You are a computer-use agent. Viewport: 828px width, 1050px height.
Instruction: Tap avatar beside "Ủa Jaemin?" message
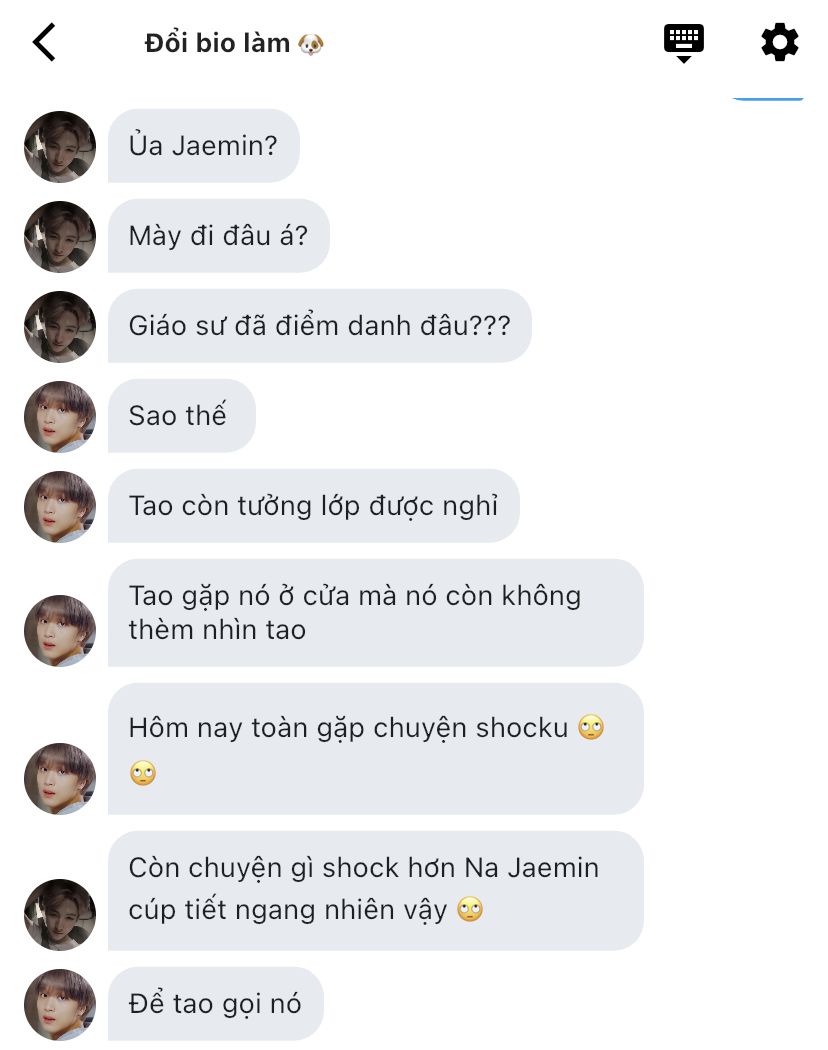tap(60, 147)
